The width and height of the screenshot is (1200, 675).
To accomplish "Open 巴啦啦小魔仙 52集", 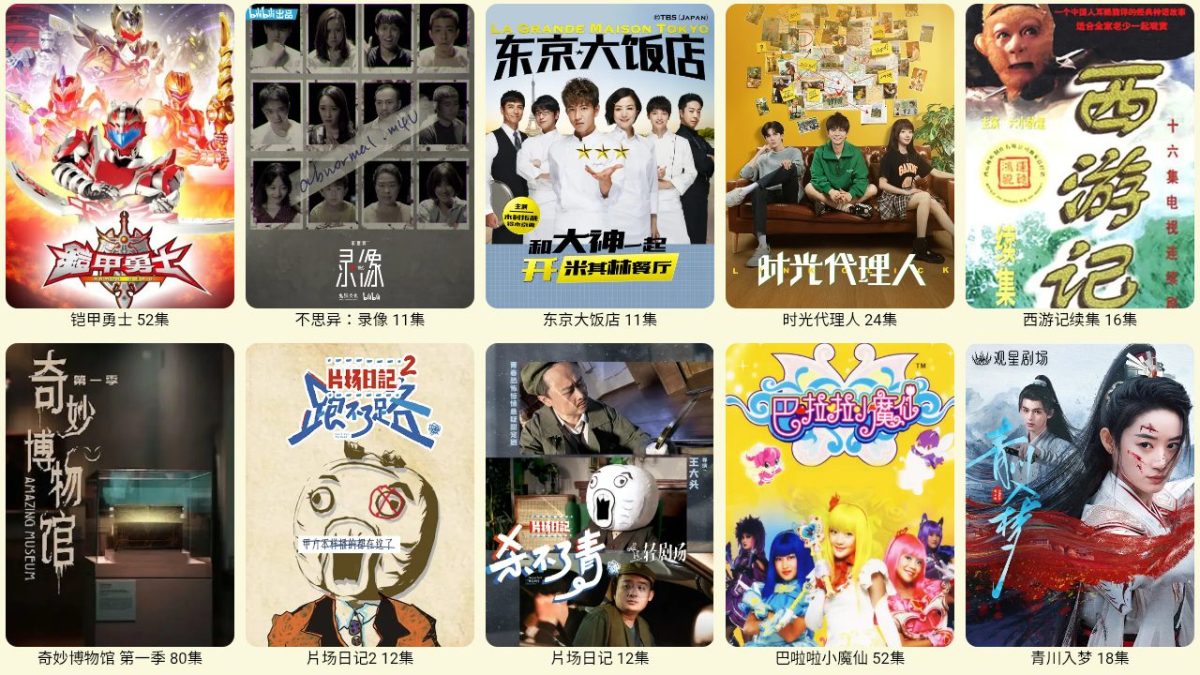I will coord(840,495).
